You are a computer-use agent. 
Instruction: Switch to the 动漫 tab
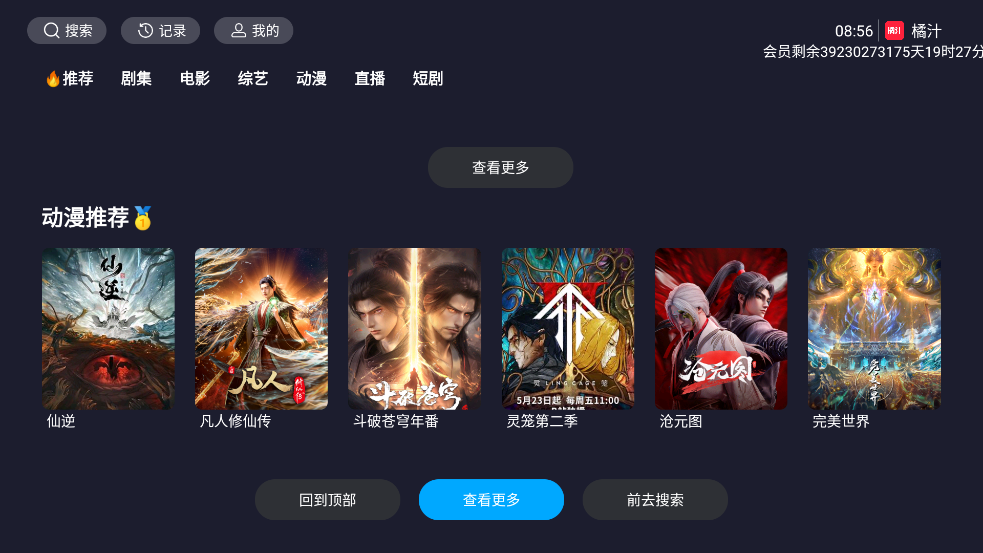point(311,79)
